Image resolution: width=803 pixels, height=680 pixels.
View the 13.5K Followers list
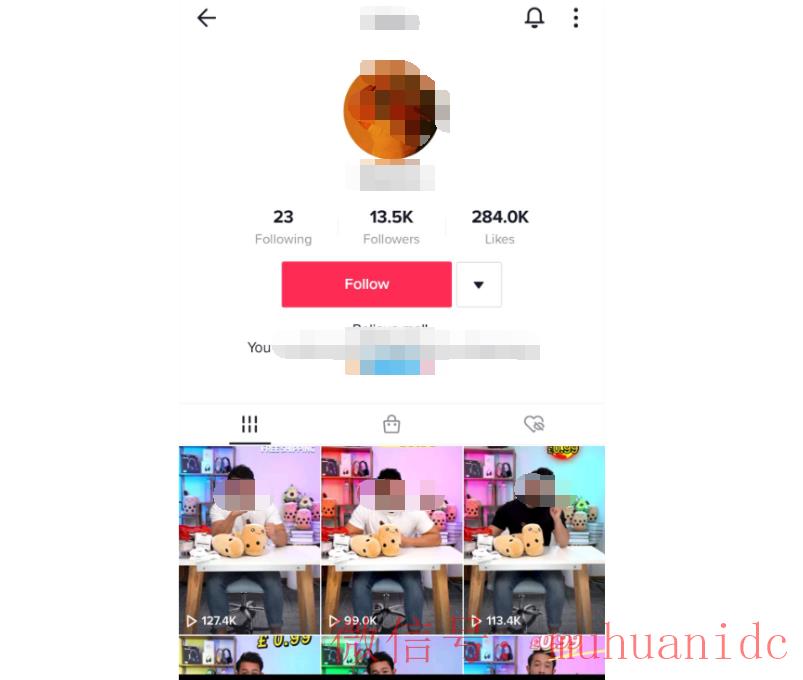391,226
